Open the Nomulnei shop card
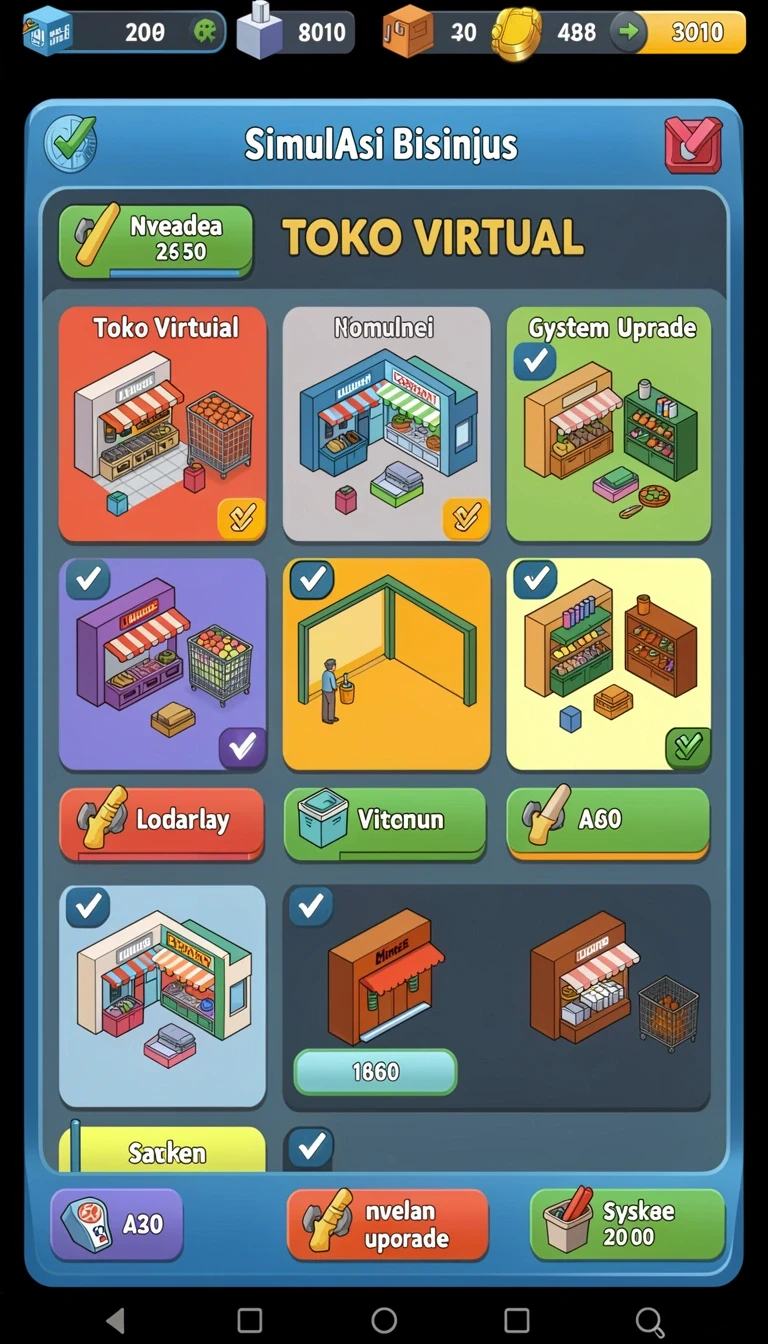This screenshot has height=1344, width=768. tap(386, 424)
